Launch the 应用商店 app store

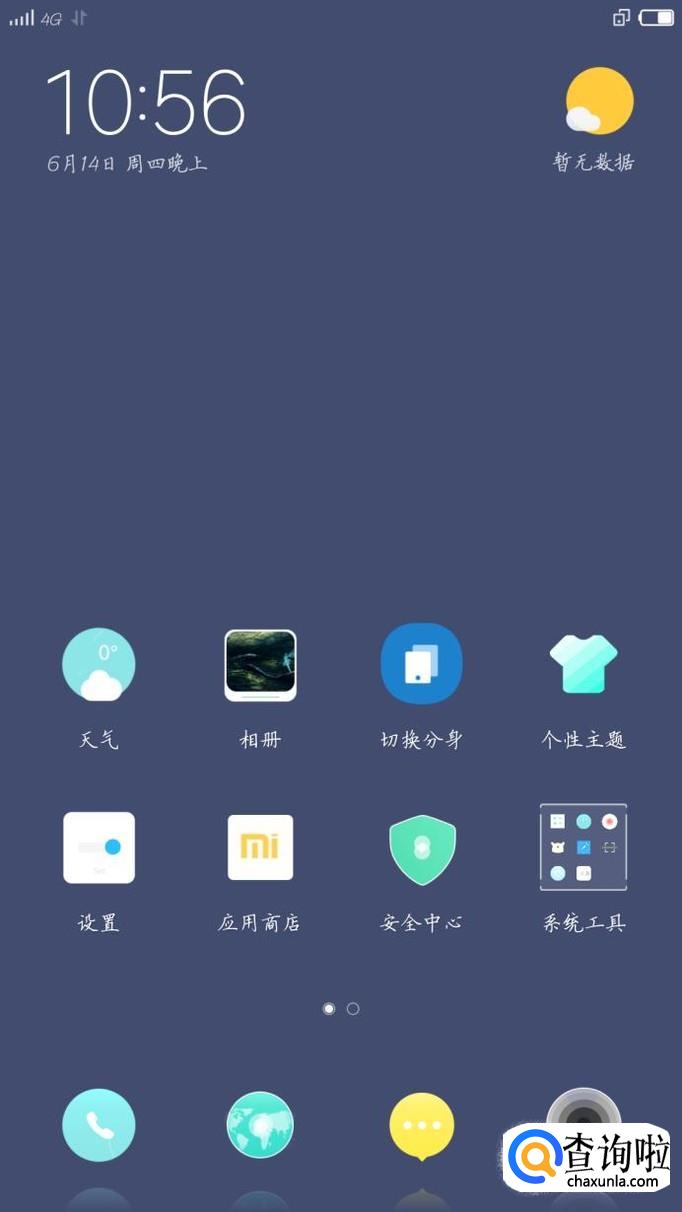coord(260,847)
